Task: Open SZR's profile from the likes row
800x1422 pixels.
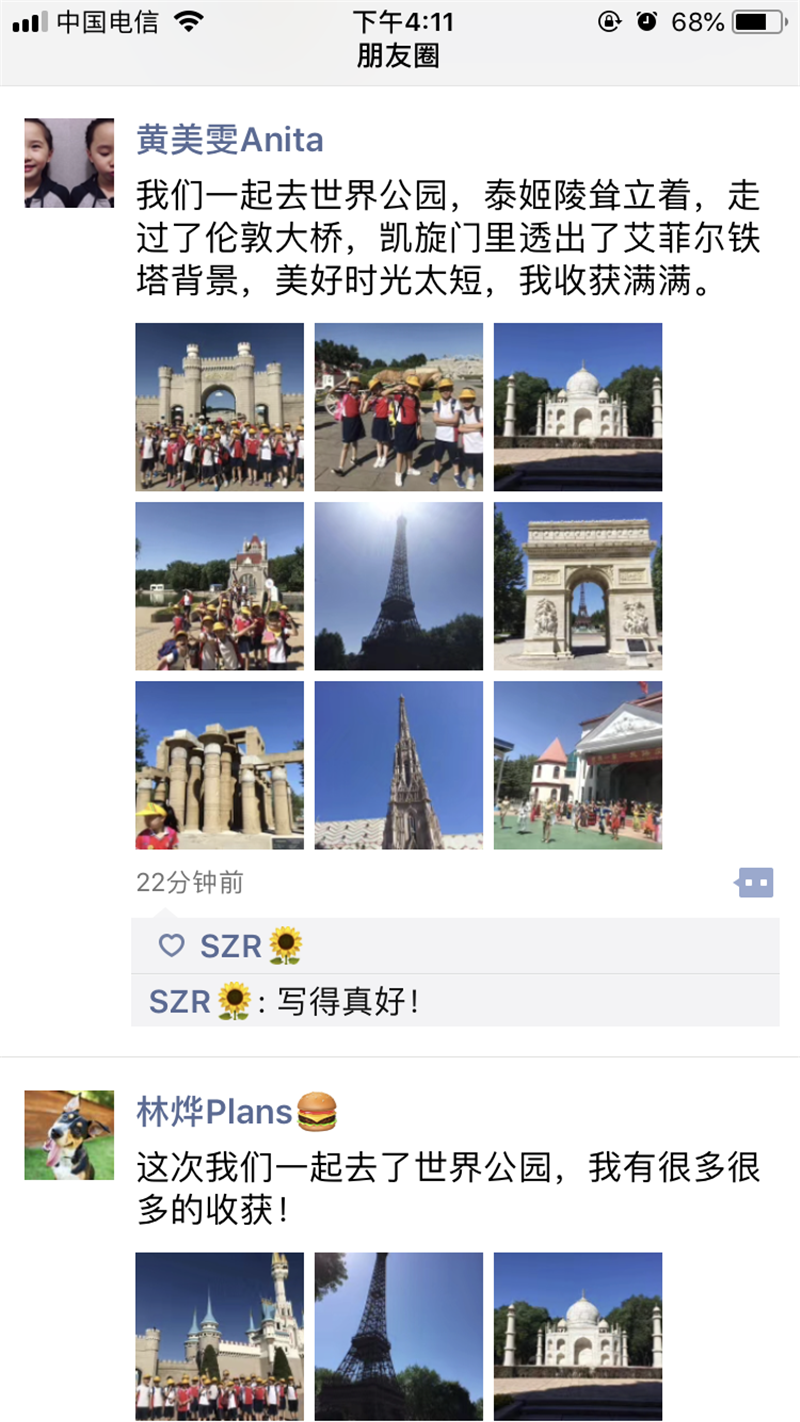Action: (x=231, y=946)
